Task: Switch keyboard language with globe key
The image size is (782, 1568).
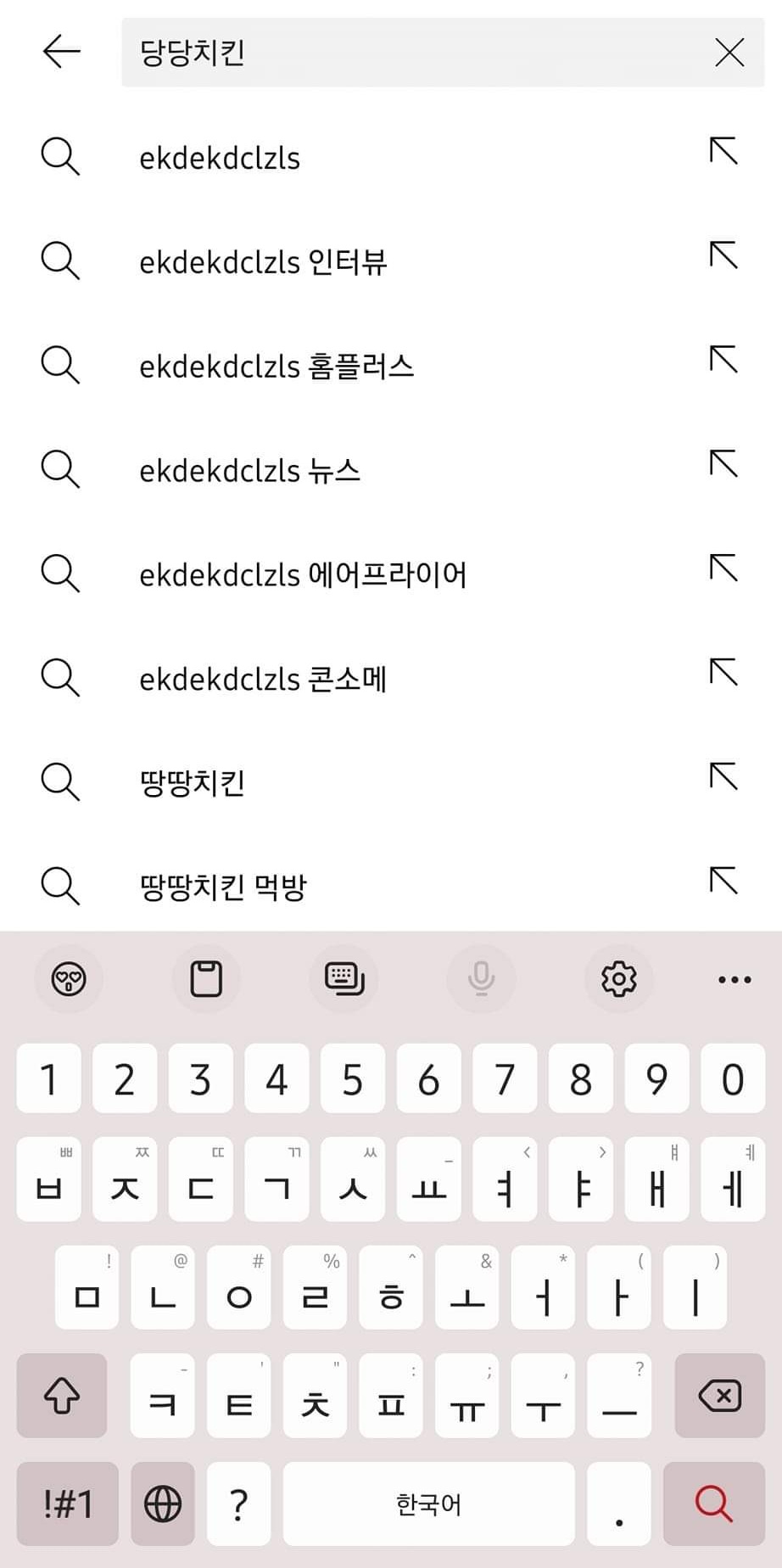Action: coord(163,1504)
